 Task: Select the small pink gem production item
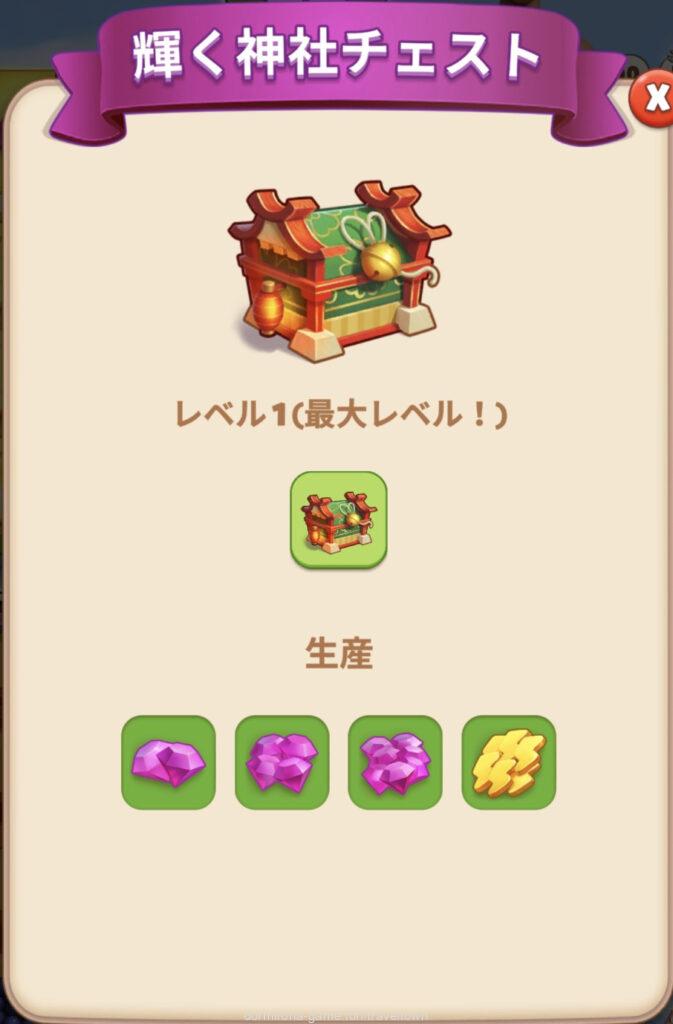[x=168, y=762]
